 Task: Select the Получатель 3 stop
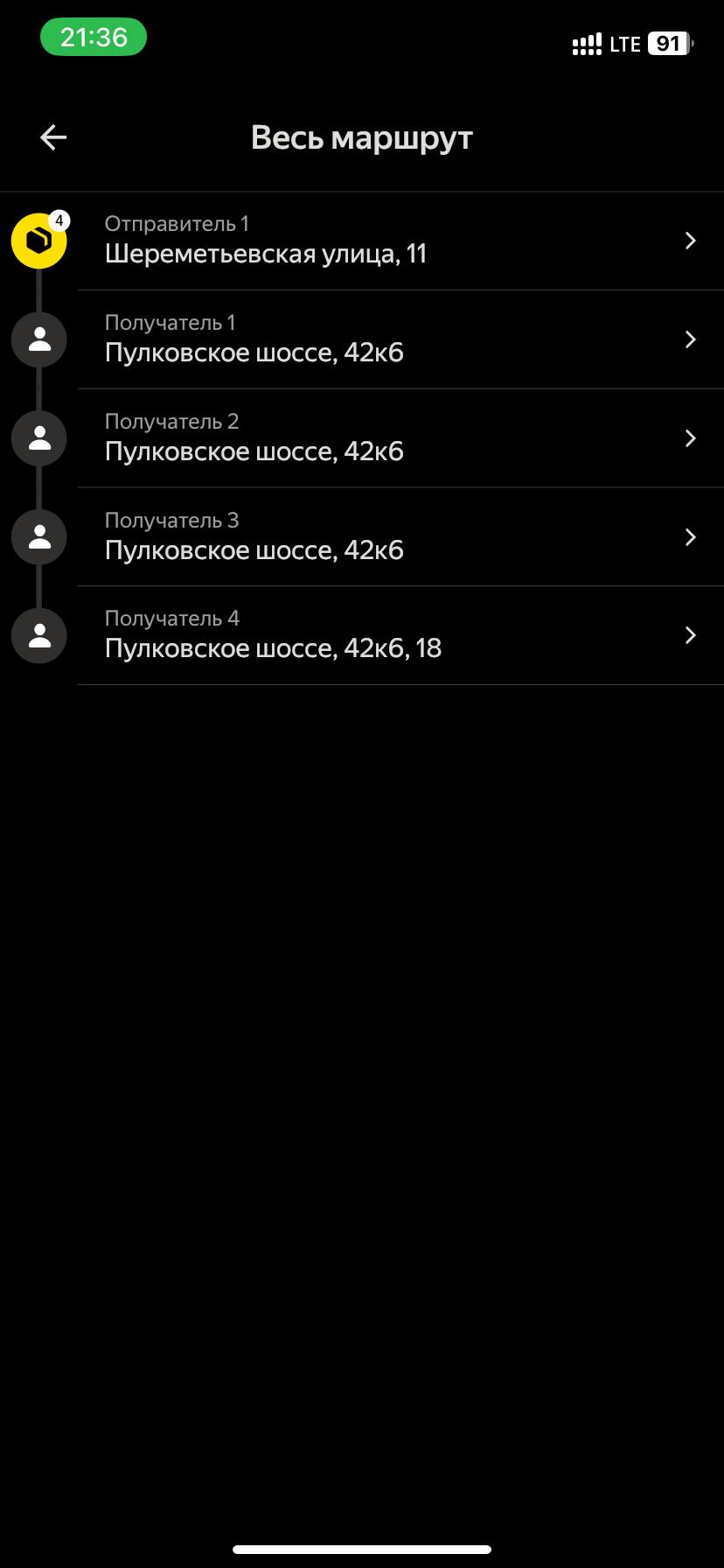coord(385,536)
